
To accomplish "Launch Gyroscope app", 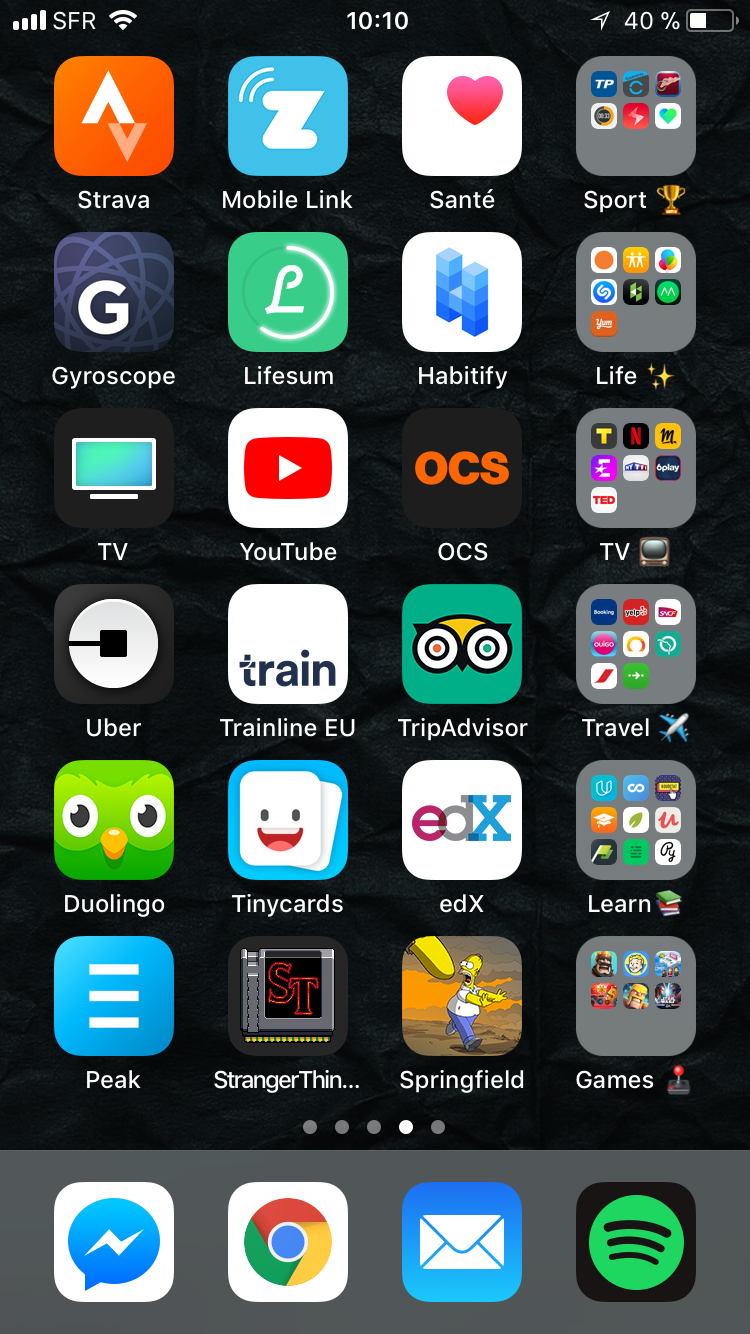I will (x=114, y=292).
